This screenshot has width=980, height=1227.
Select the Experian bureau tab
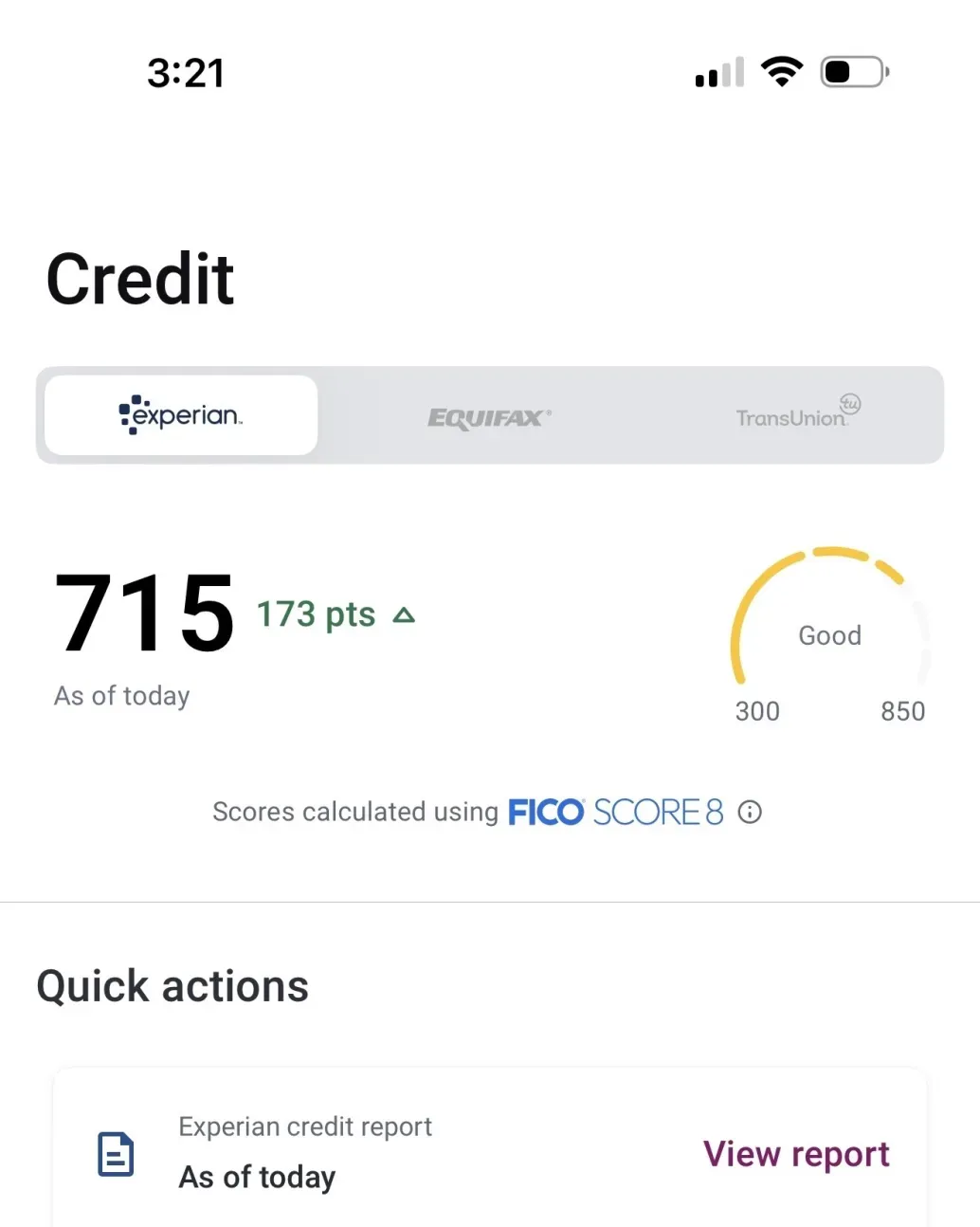[x=181, y=415]
